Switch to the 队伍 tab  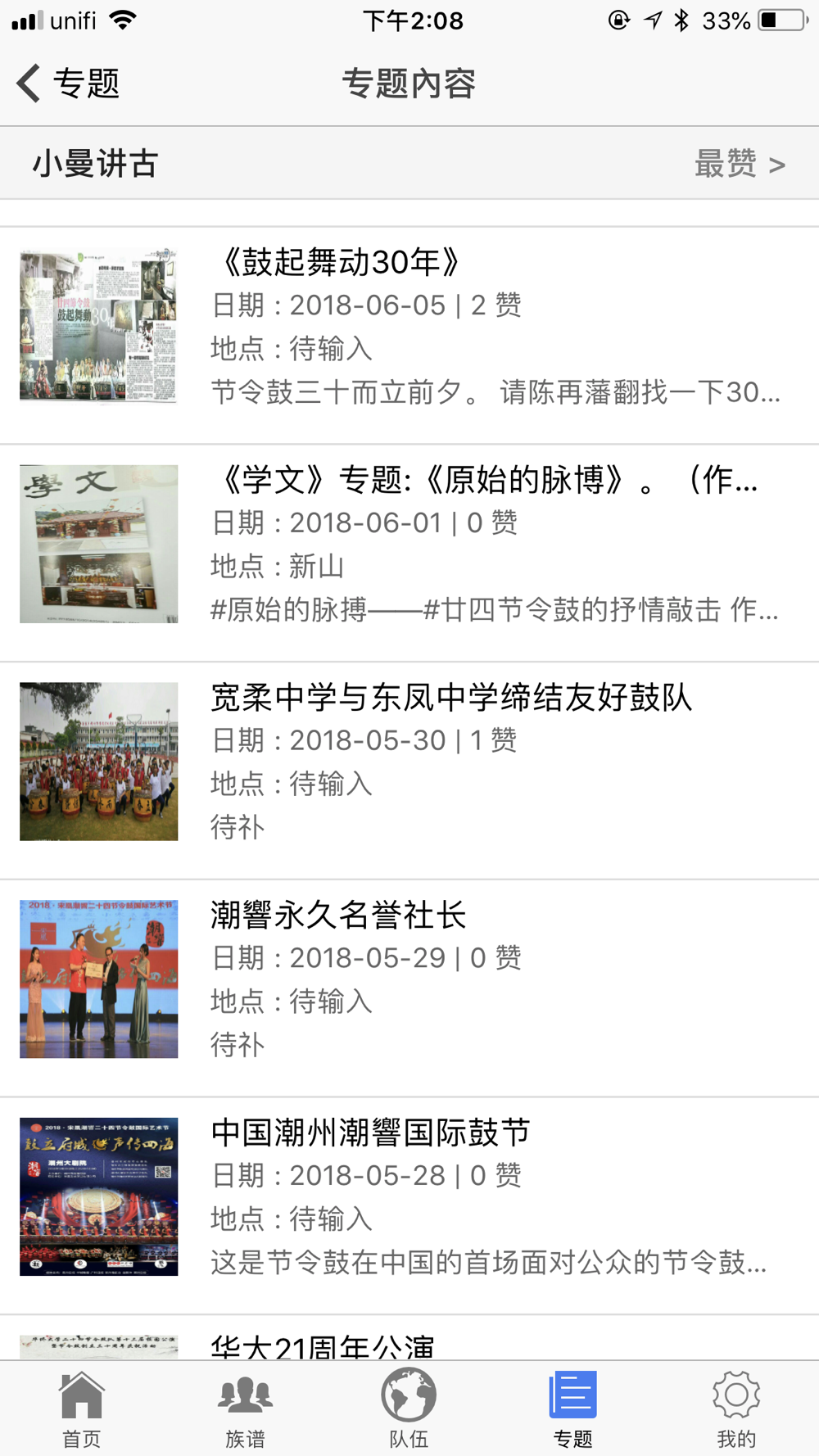tap(409, 1409)
